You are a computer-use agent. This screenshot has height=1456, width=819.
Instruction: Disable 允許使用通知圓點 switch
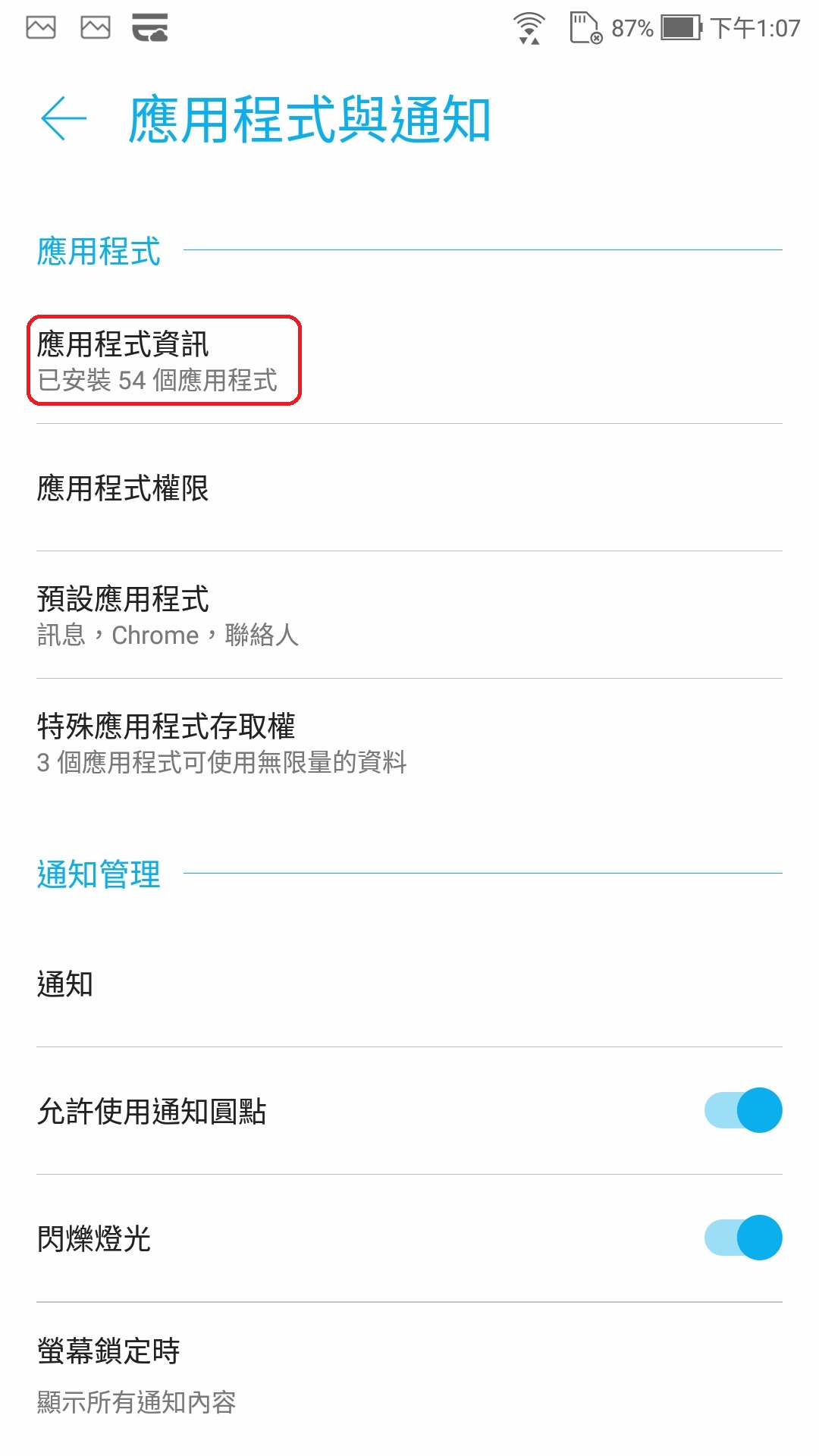click(742, 1110)
